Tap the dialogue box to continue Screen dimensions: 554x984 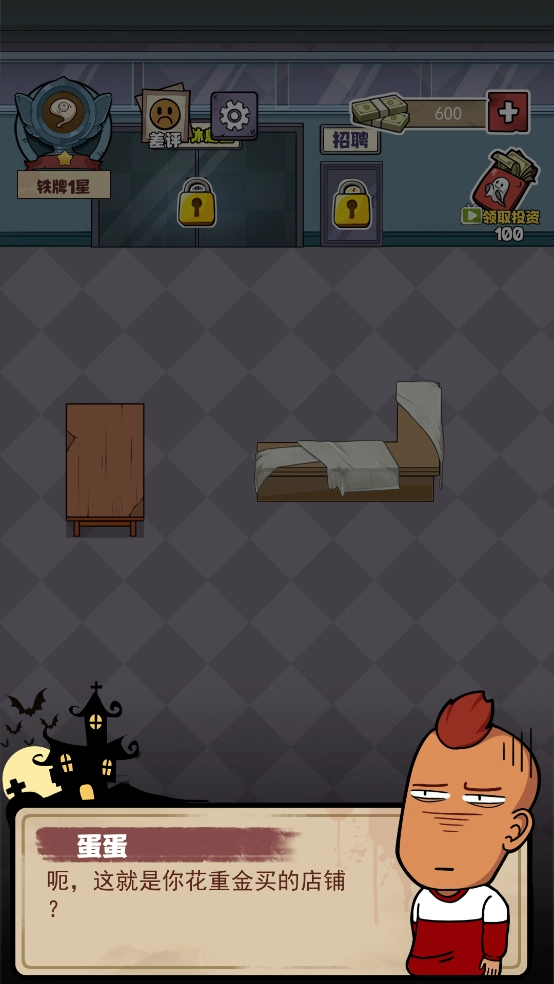(x=270, y=891)
